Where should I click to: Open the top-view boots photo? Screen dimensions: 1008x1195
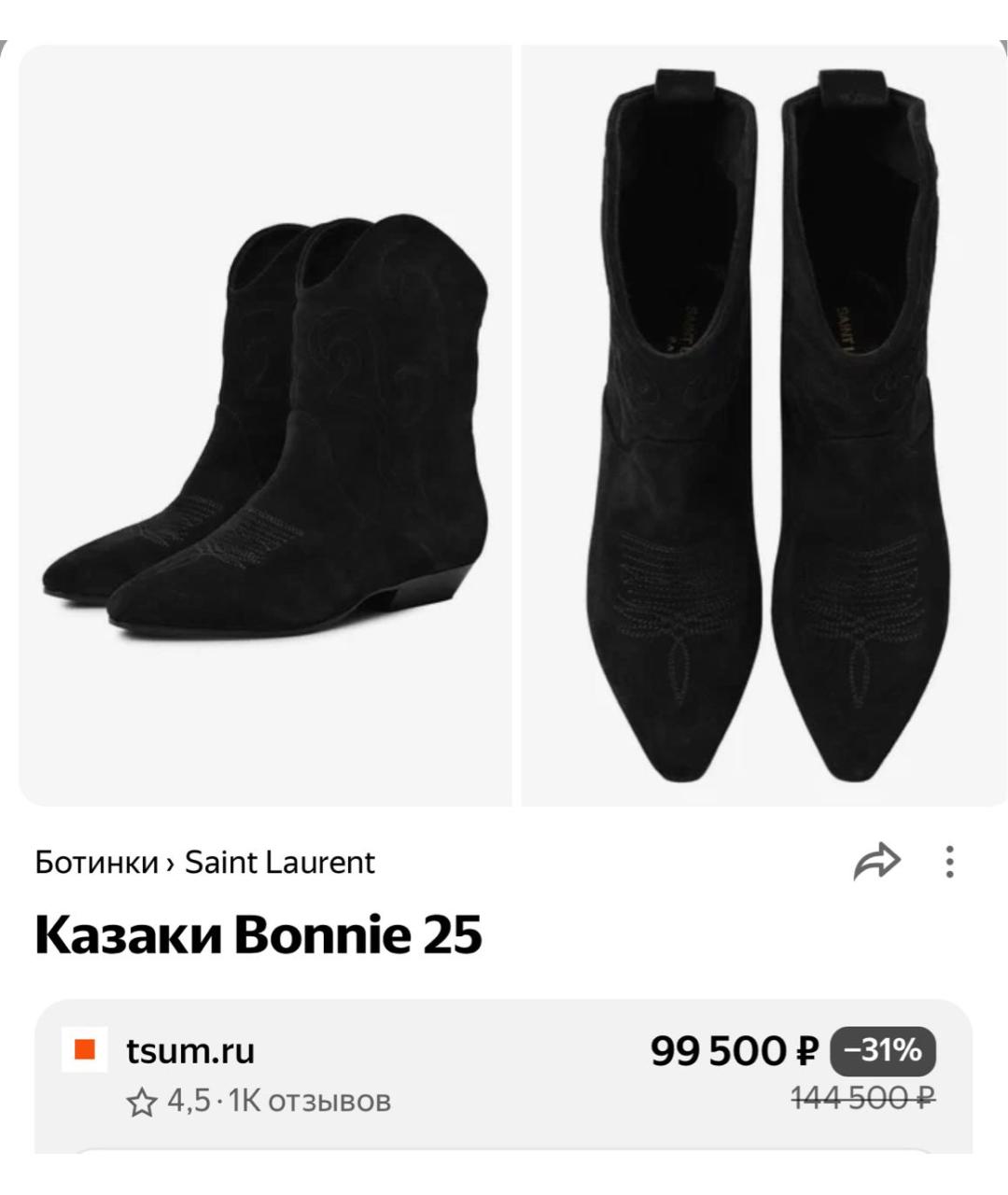763,425
